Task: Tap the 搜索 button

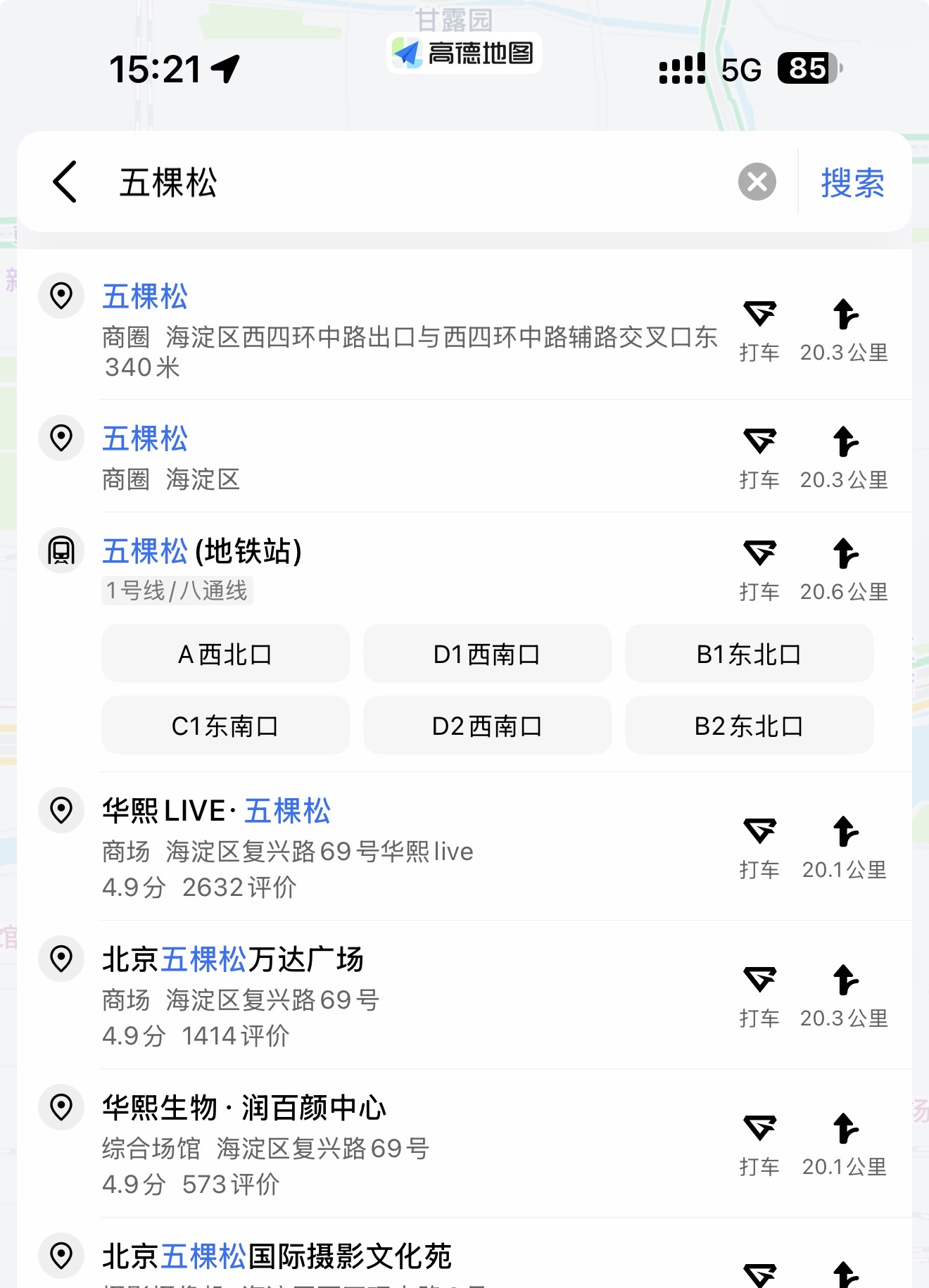Action: point(852,183)
